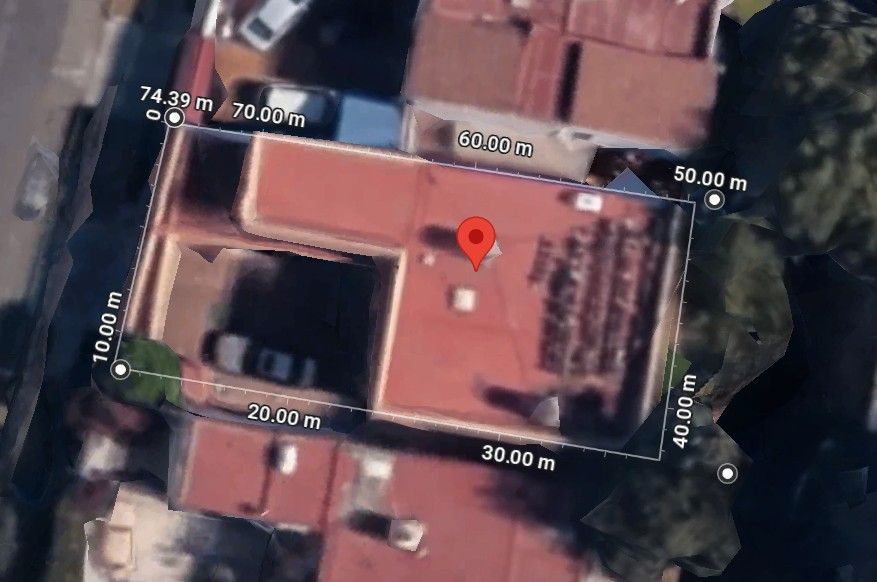Image resolution: width=877 pixels, height=582 pixels.
Task: Tap the measurement point below the 40.00 m label
Action: pos(727,474)
